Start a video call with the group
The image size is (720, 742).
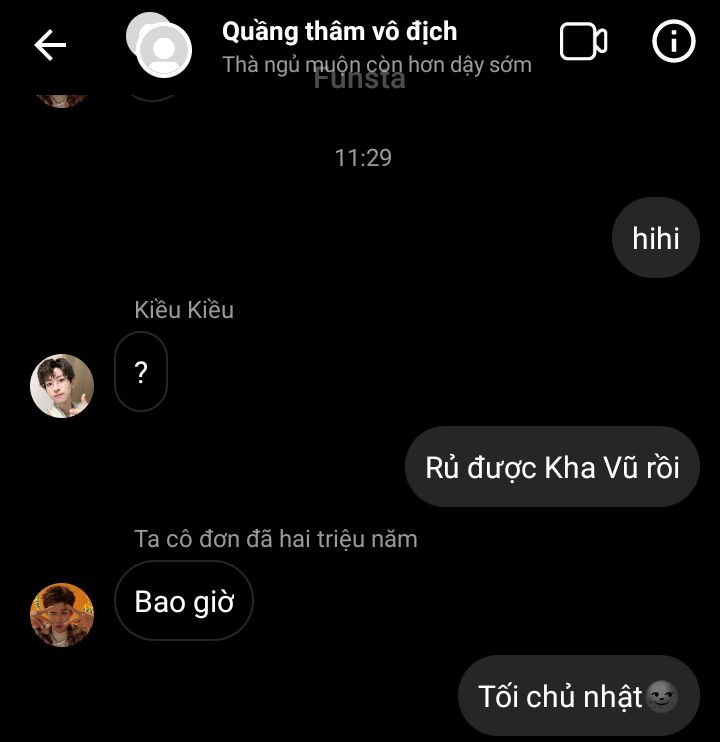point(583,42)
